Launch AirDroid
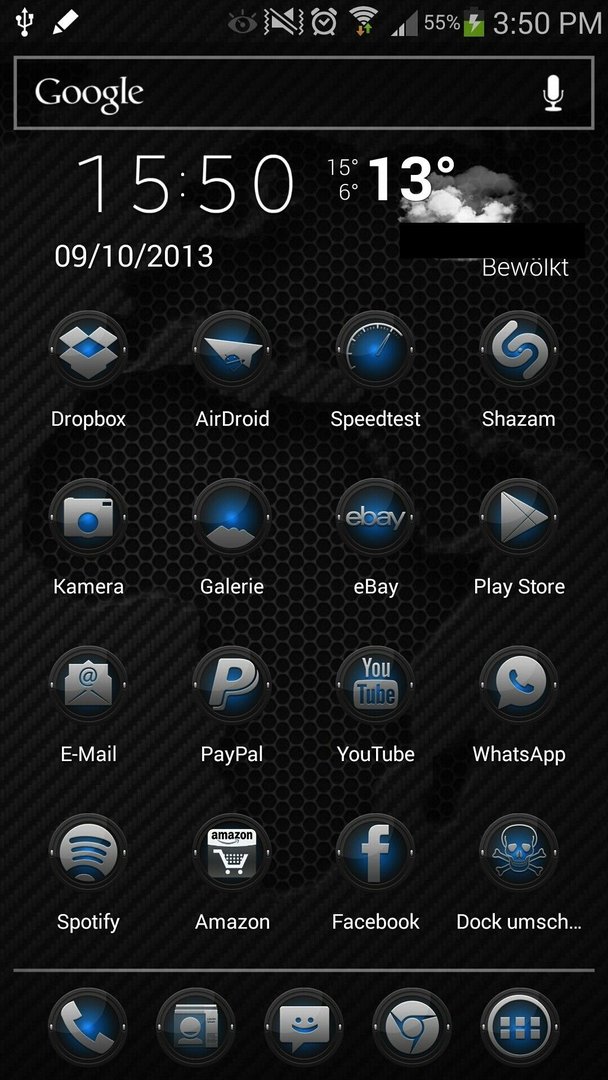 pyautogui.click(x=232, y=349)
